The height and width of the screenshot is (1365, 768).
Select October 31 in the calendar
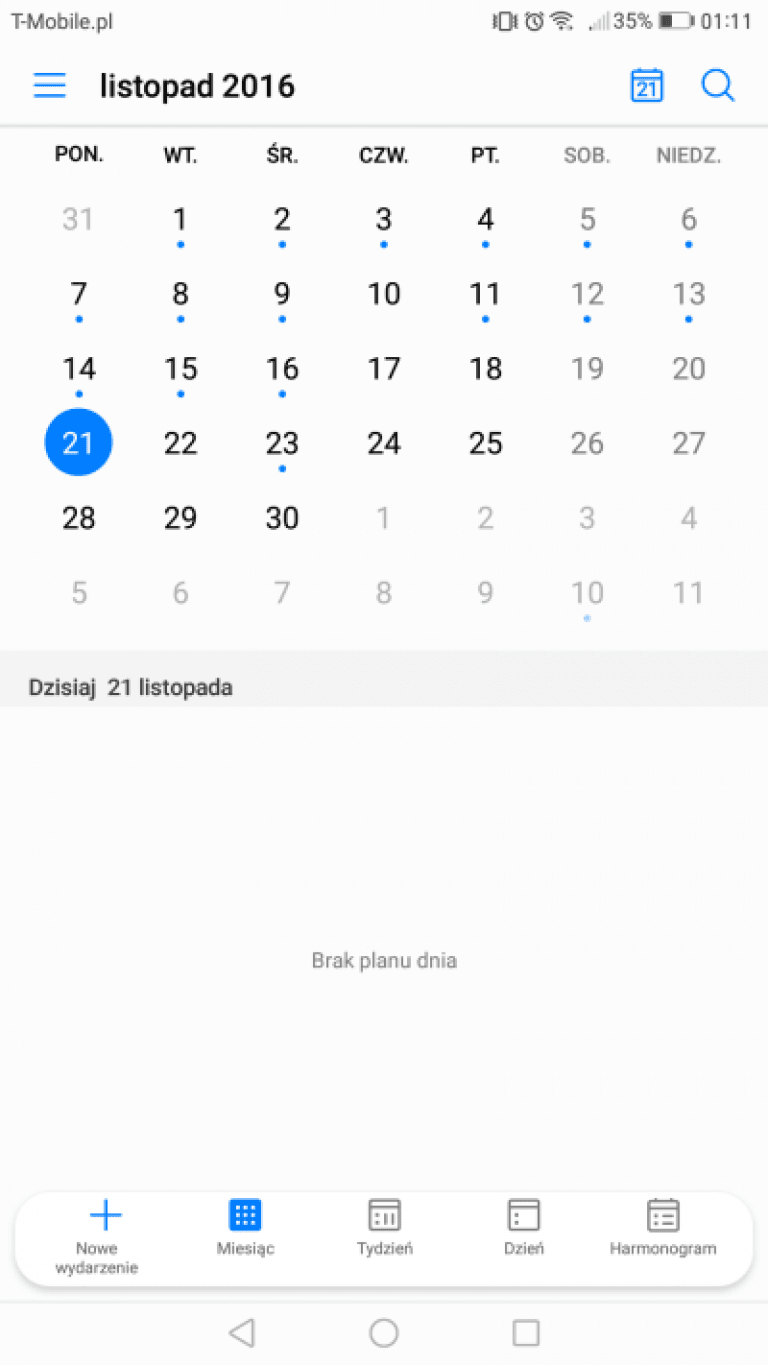[x=78, y=220]
